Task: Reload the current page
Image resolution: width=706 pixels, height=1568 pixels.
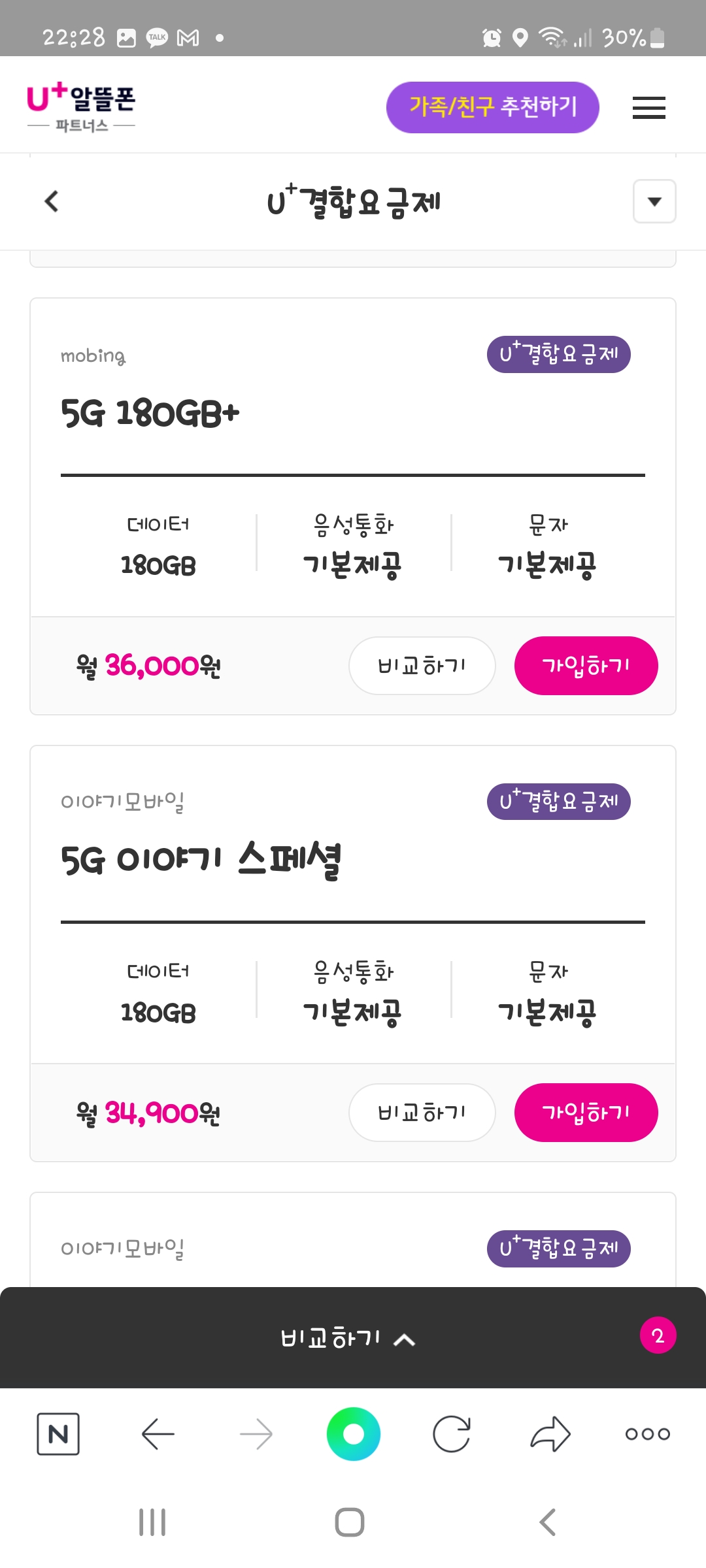Action: (x=451, y=1434)
